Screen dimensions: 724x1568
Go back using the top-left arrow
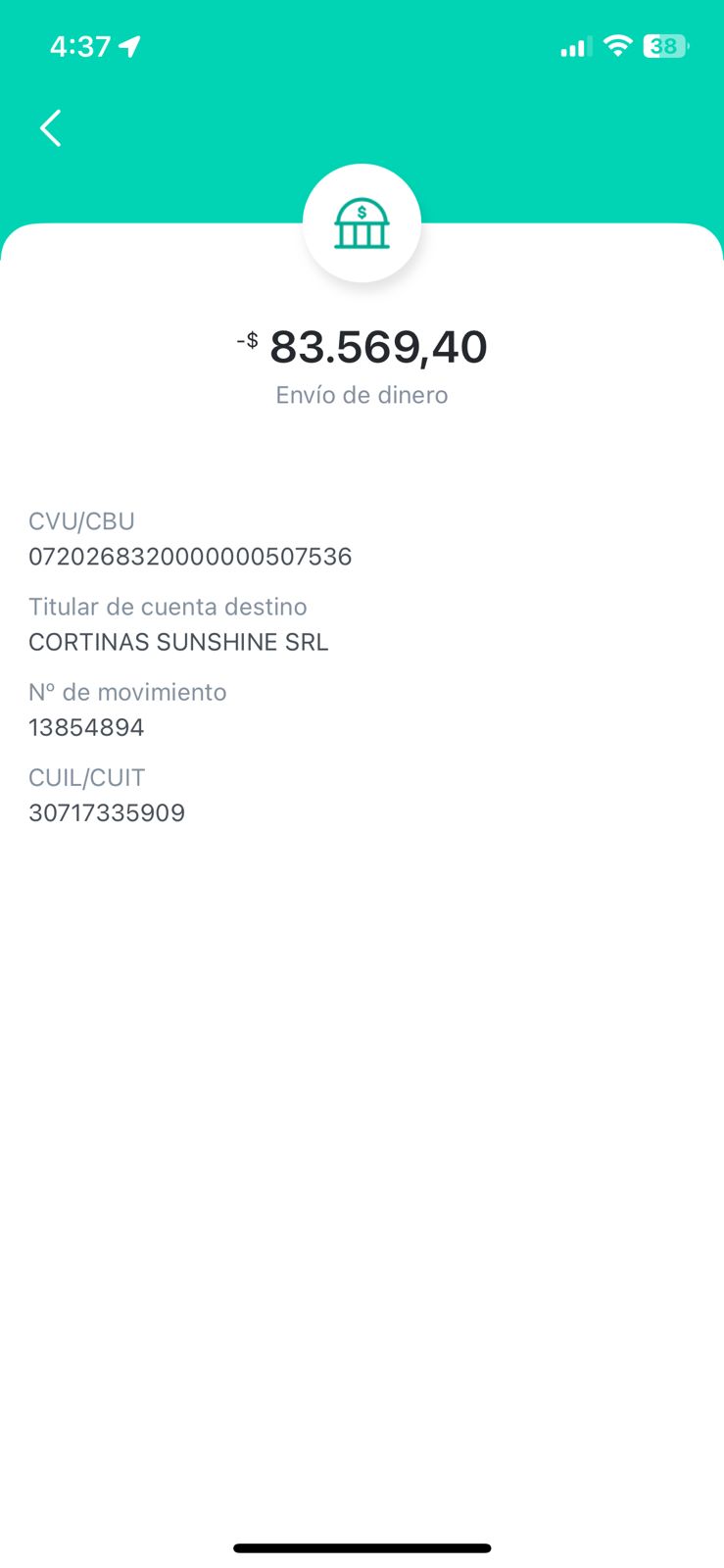point(50,128)
